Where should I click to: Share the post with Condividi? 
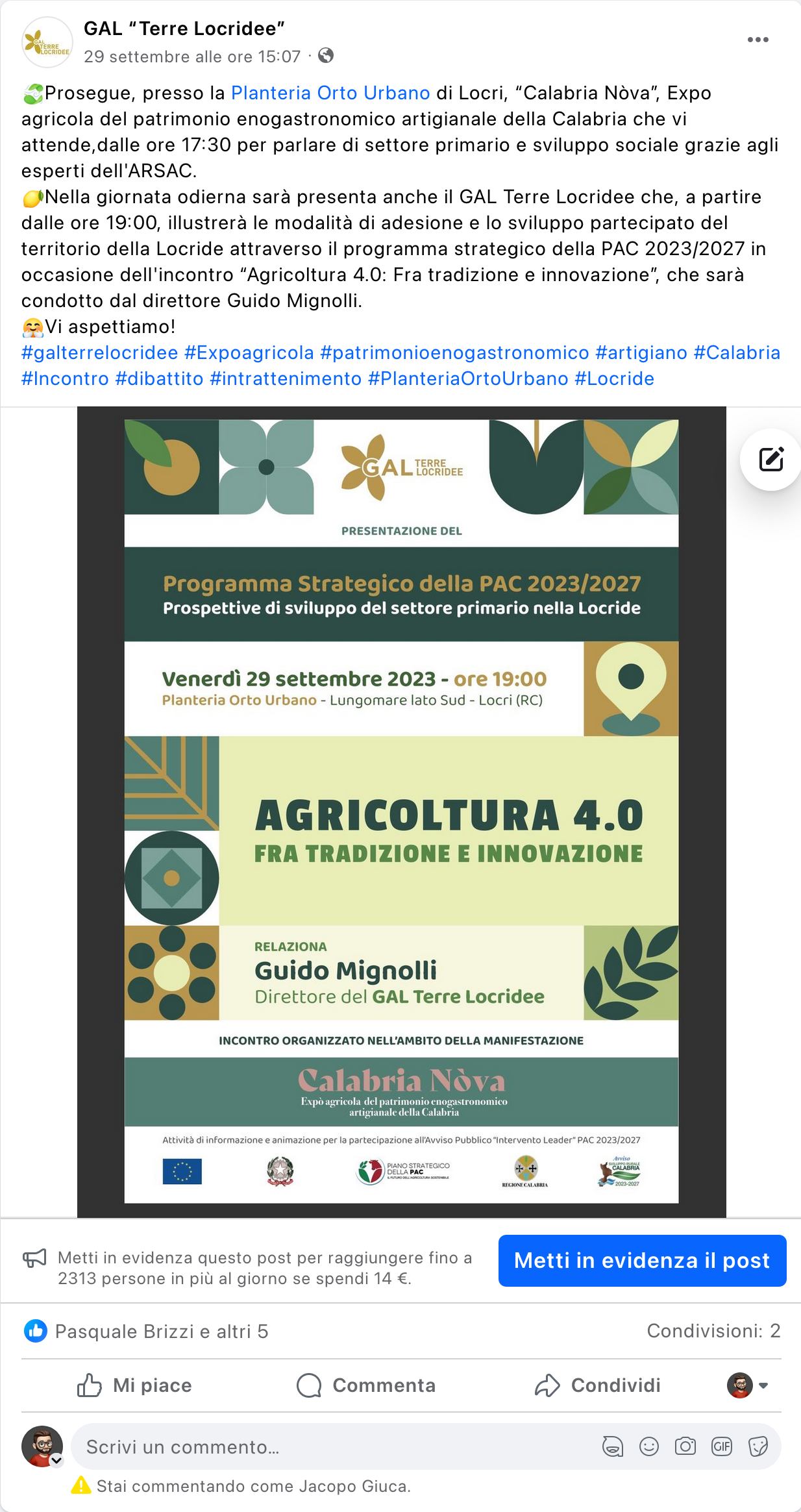click(x=598, y=1385)
